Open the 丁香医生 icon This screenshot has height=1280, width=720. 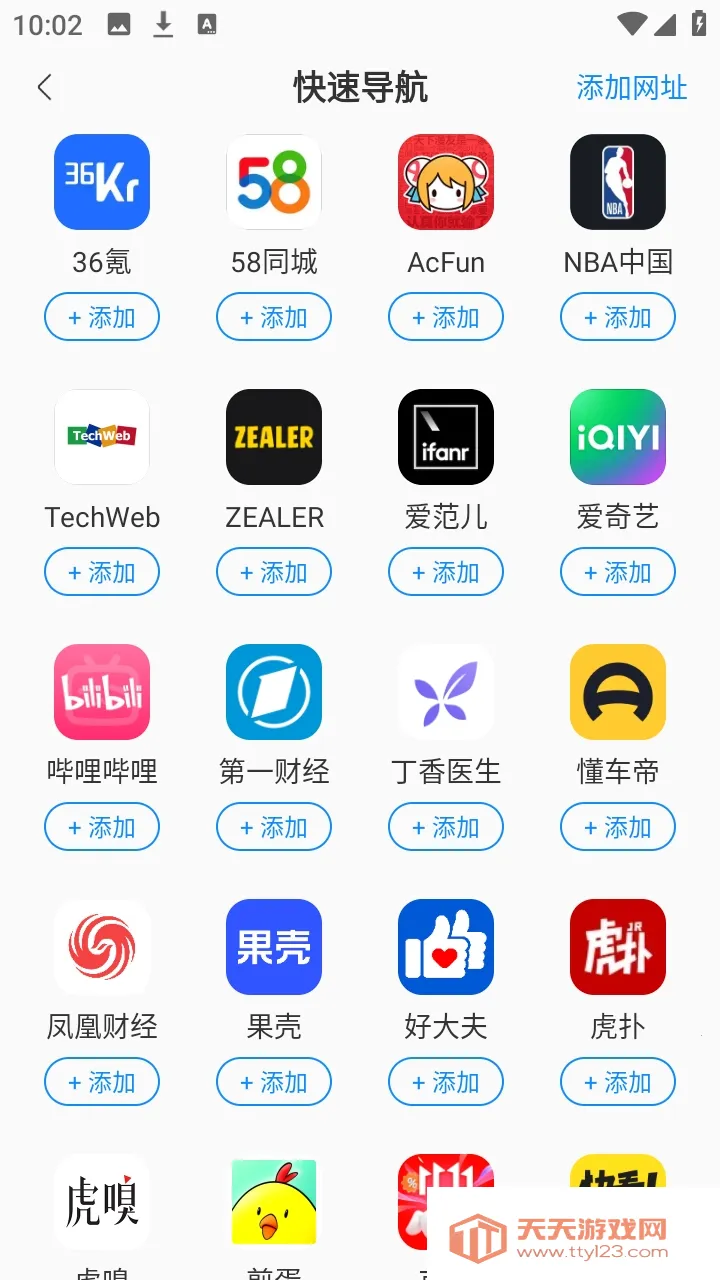pyautogui.click(x=445, y=692)
